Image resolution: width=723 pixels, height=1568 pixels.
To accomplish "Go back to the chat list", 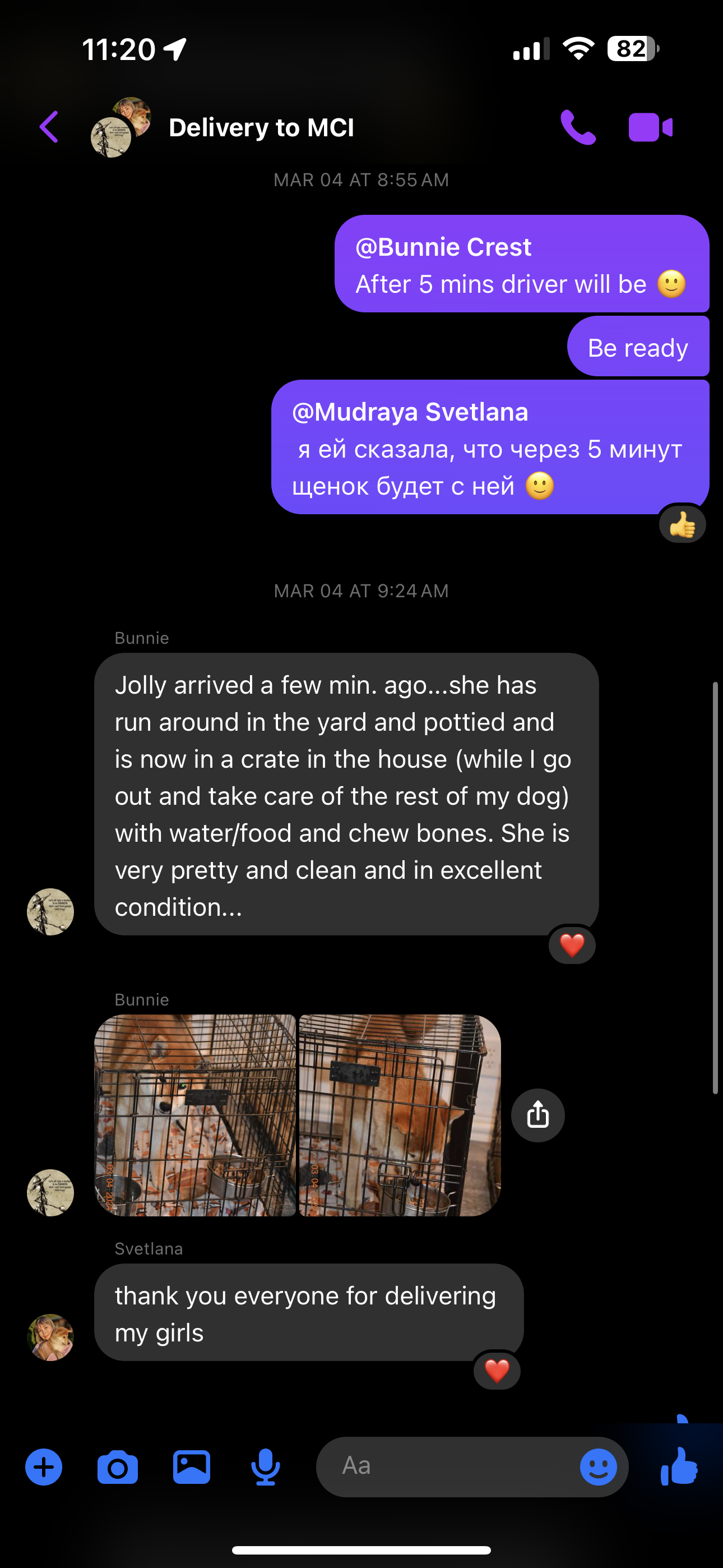I will pyautogui.click(x=49, y=127).
